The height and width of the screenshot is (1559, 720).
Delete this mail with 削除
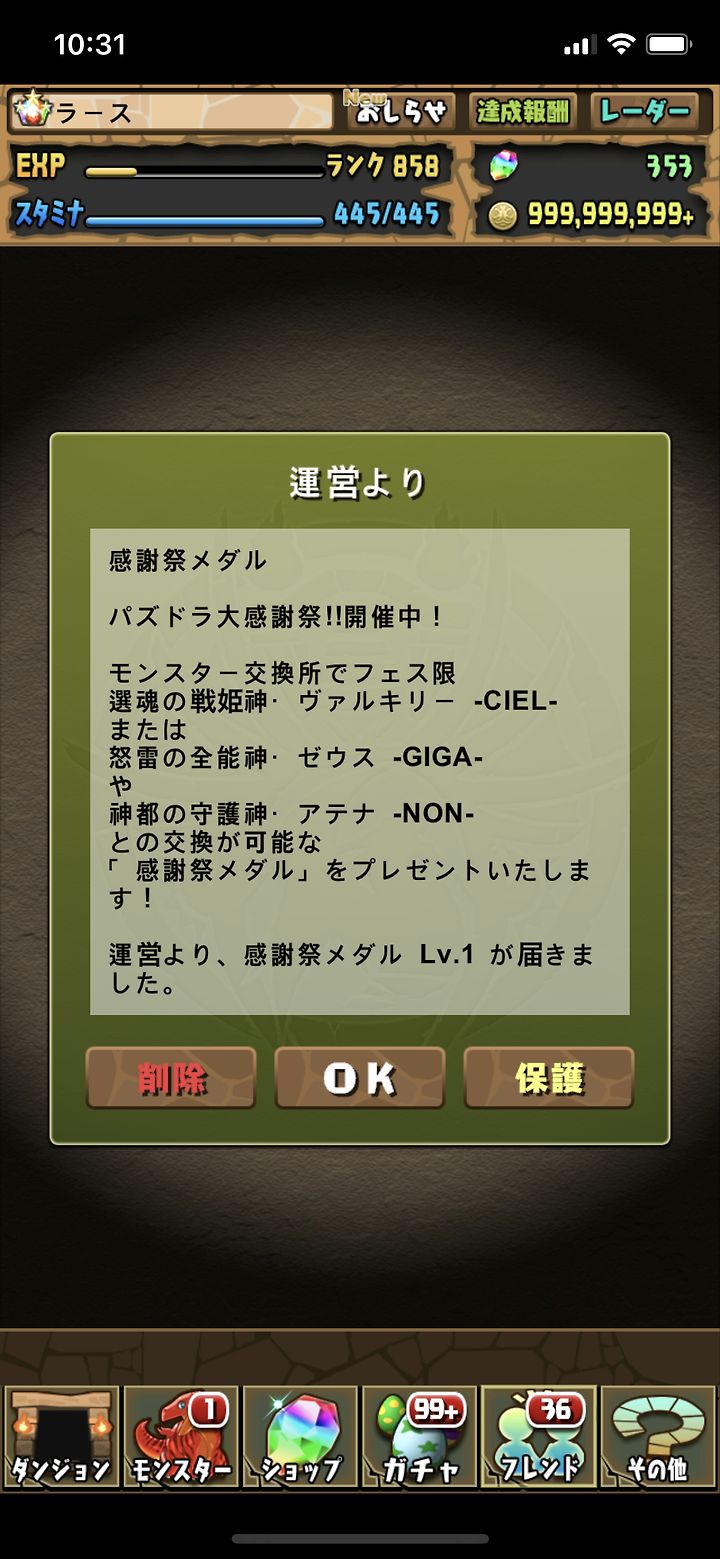[171, 1078]
